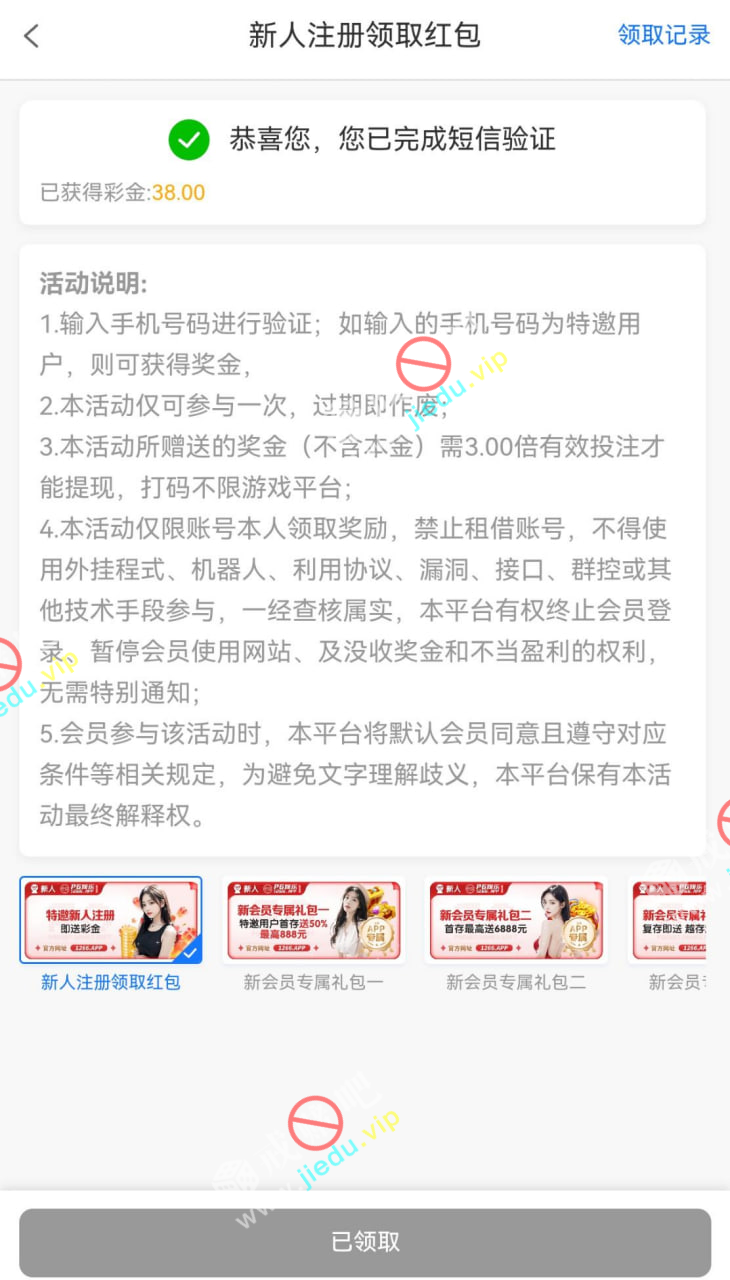Open the 新会员专属礼包二 promotion
730x1280 pixels.
[x=516, y=921]
